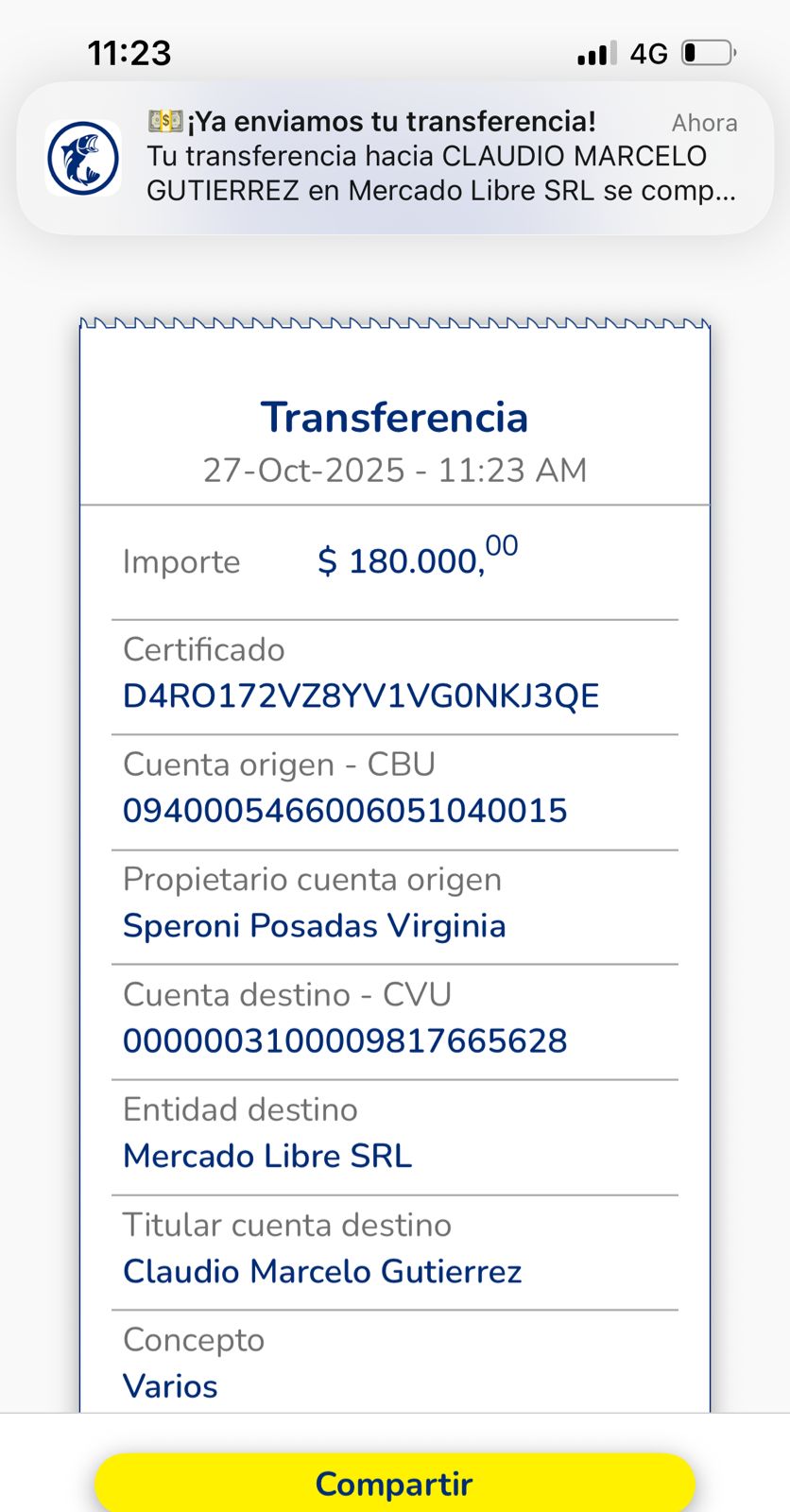The image size is (790, 1512).
Task: Tap the yellow Compartir button
Action: (x=394, y=1483)
